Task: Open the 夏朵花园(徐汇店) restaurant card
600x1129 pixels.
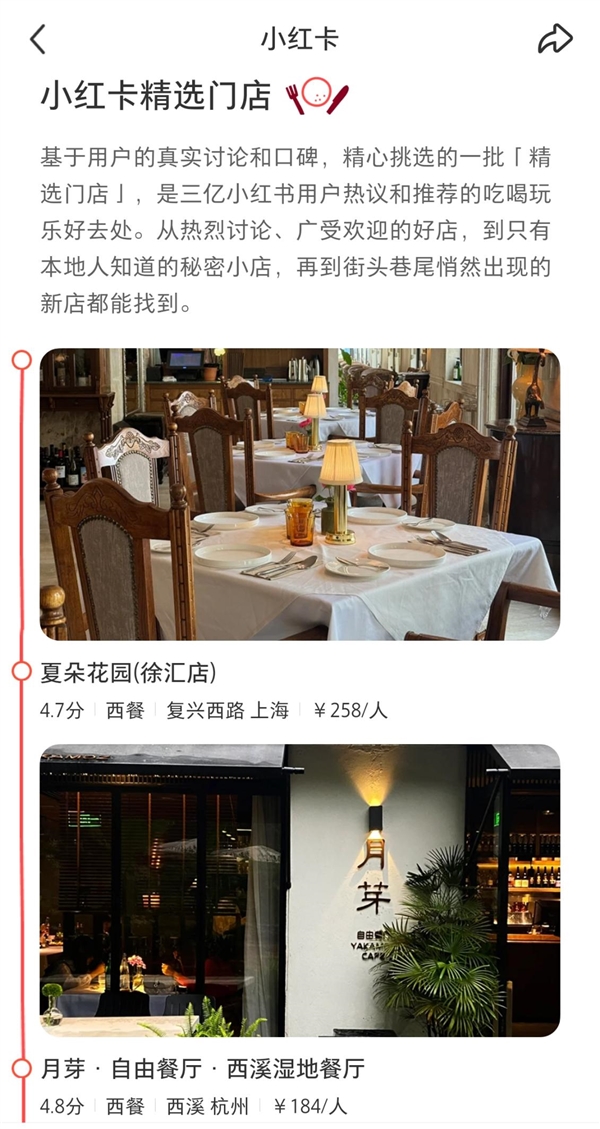Action: tap(299, 494)
